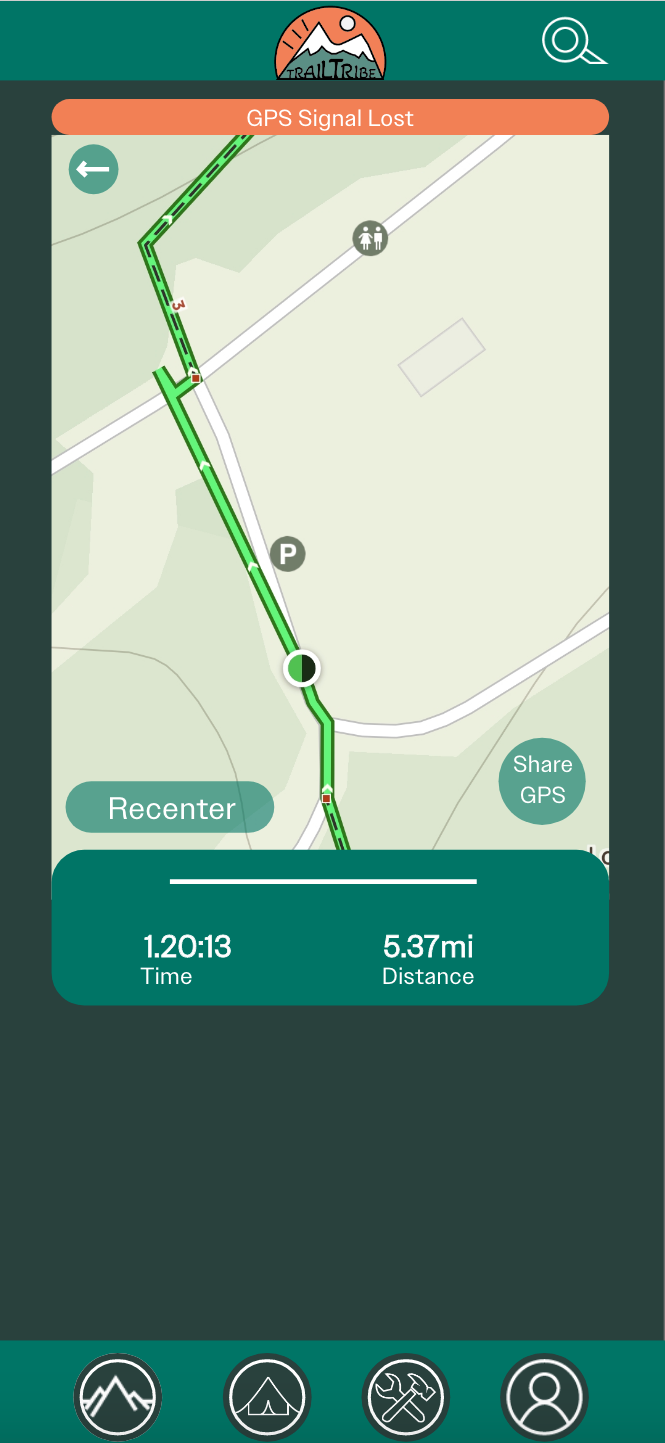Open the mountains trails tab
This screenshot has height=1443, width=665.
coord(118,1396)
